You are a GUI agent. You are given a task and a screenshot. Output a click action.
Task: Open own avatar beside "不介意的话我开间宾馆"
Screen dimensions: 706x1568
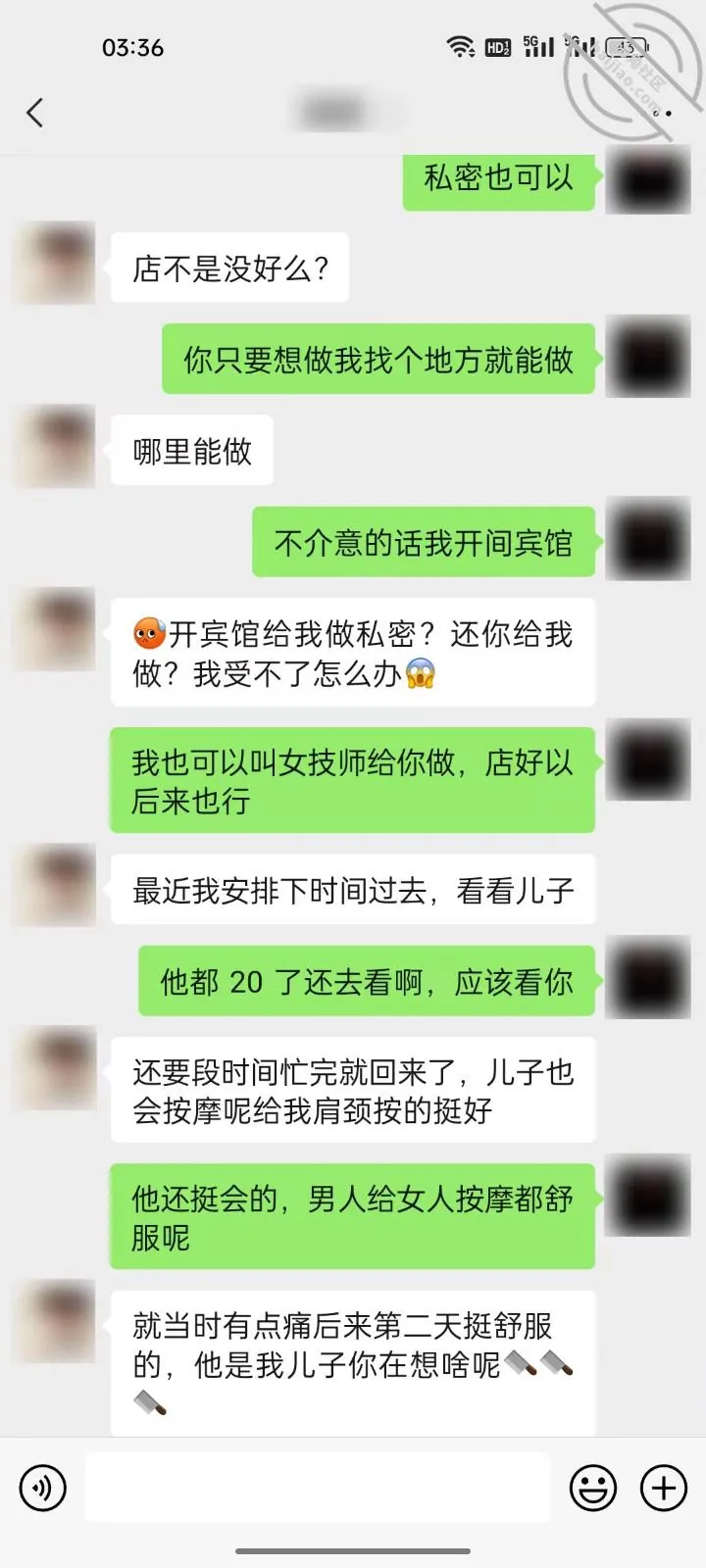pos(648,539)
